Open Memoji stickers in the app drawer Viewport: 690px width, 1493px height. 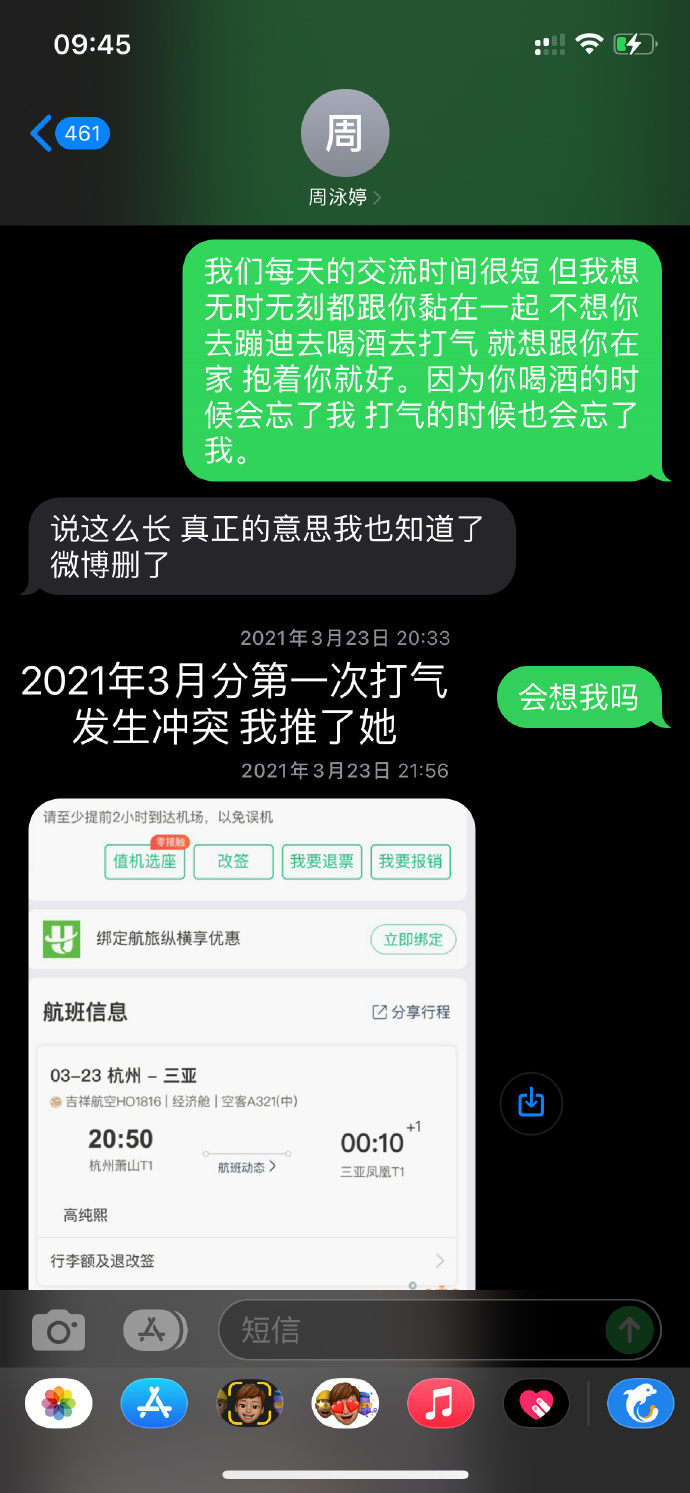coord(344,1404)
